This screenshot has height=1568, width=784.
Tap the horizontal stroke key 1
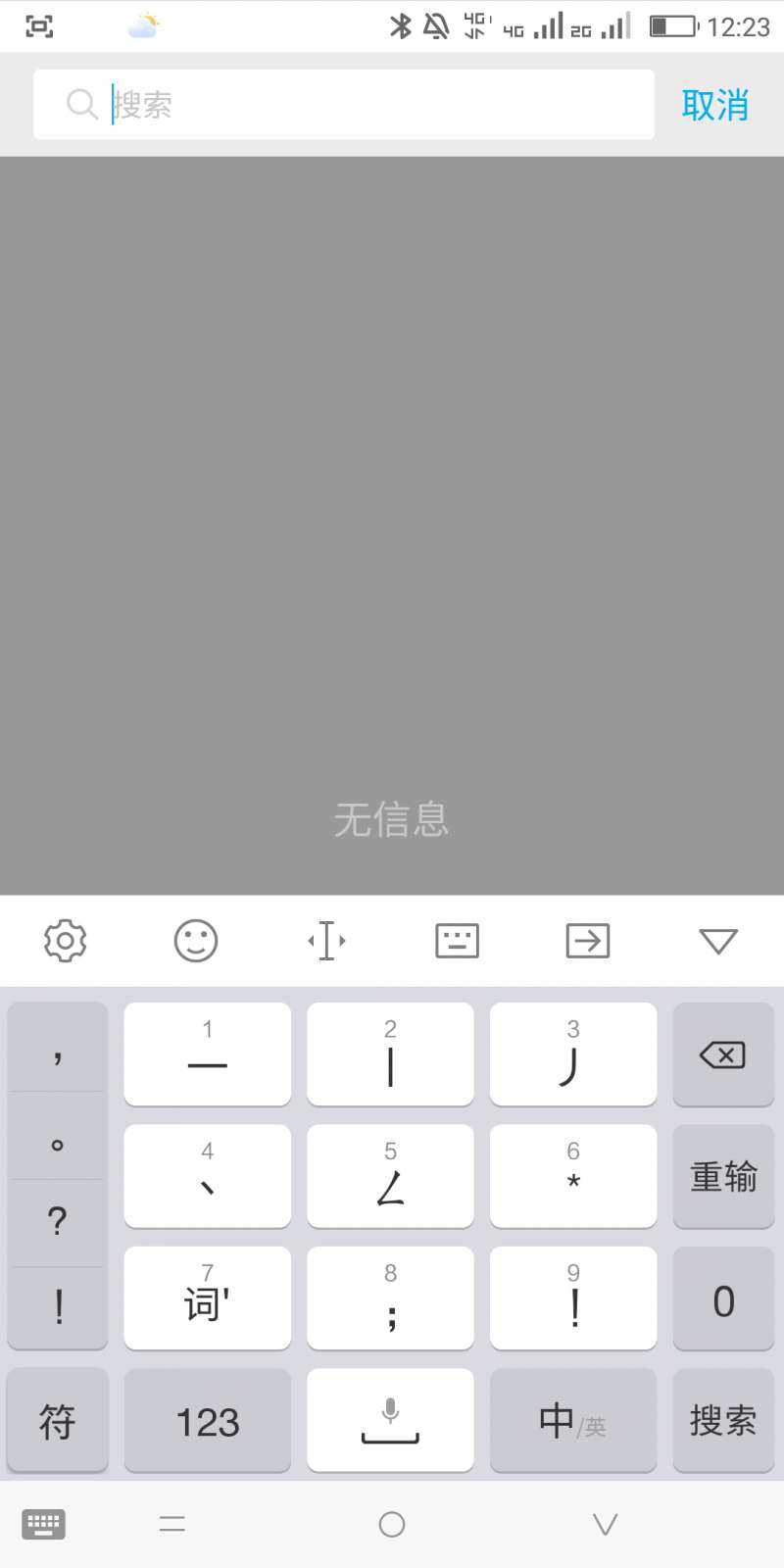(x=208, y=1054)
